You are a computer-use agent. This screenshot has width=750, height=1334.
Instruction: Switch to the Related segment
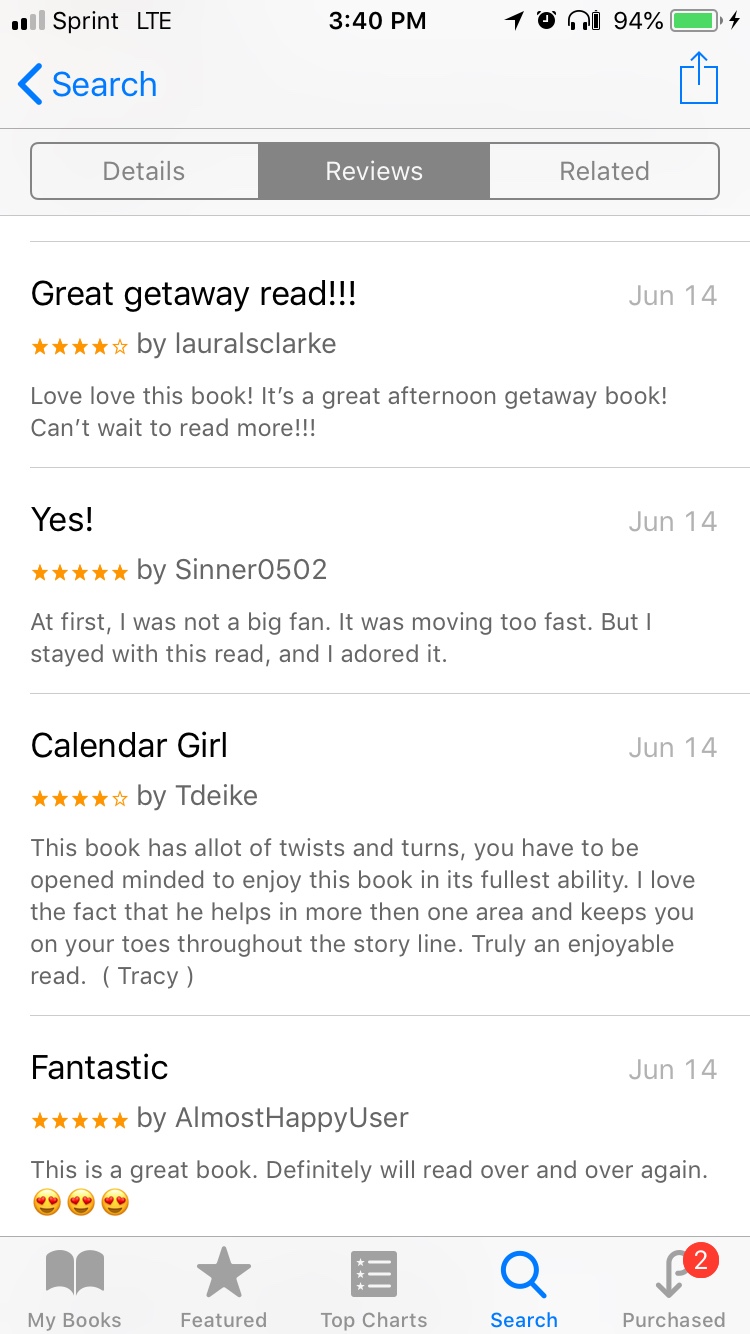click(604, 171)
